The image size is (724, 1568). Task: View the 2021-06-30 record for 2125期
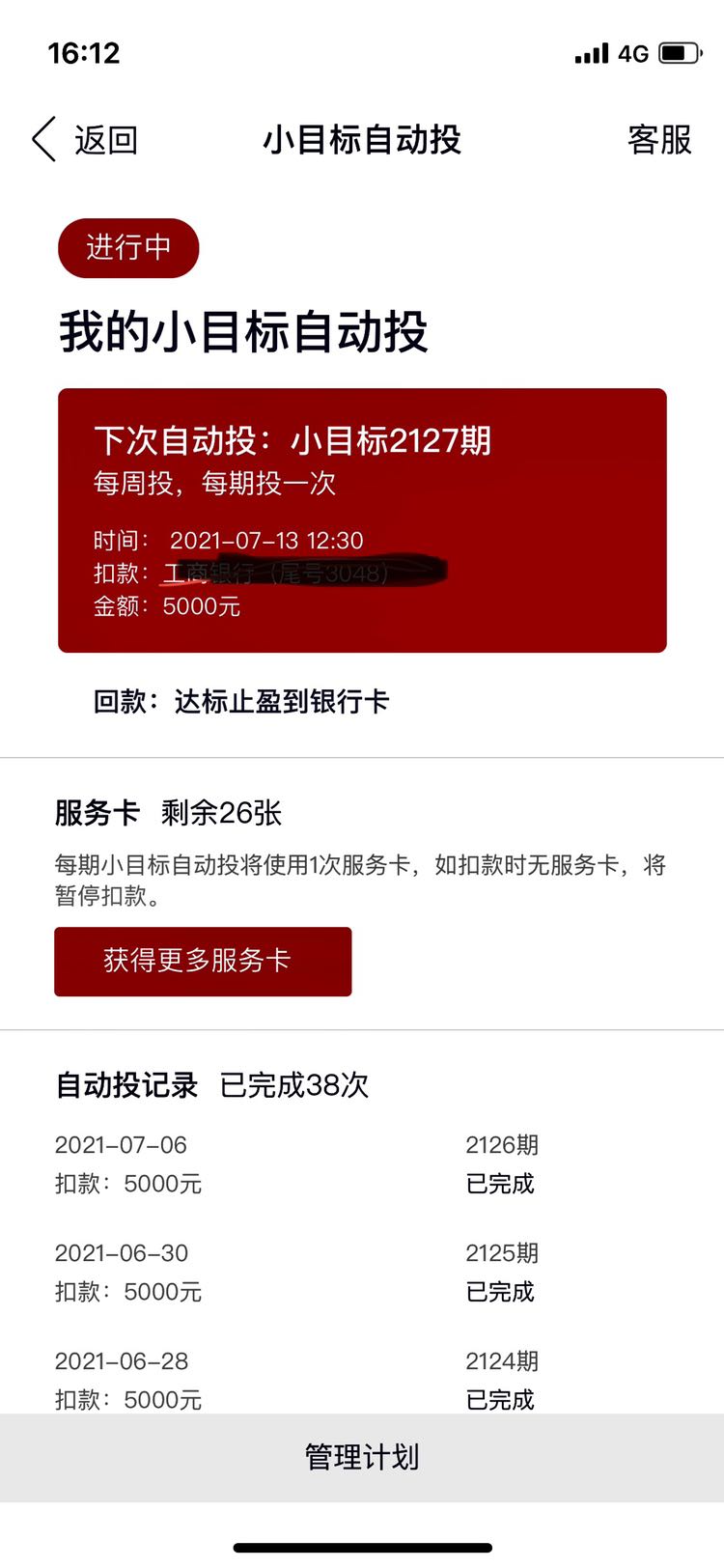tap(362, 1273)
